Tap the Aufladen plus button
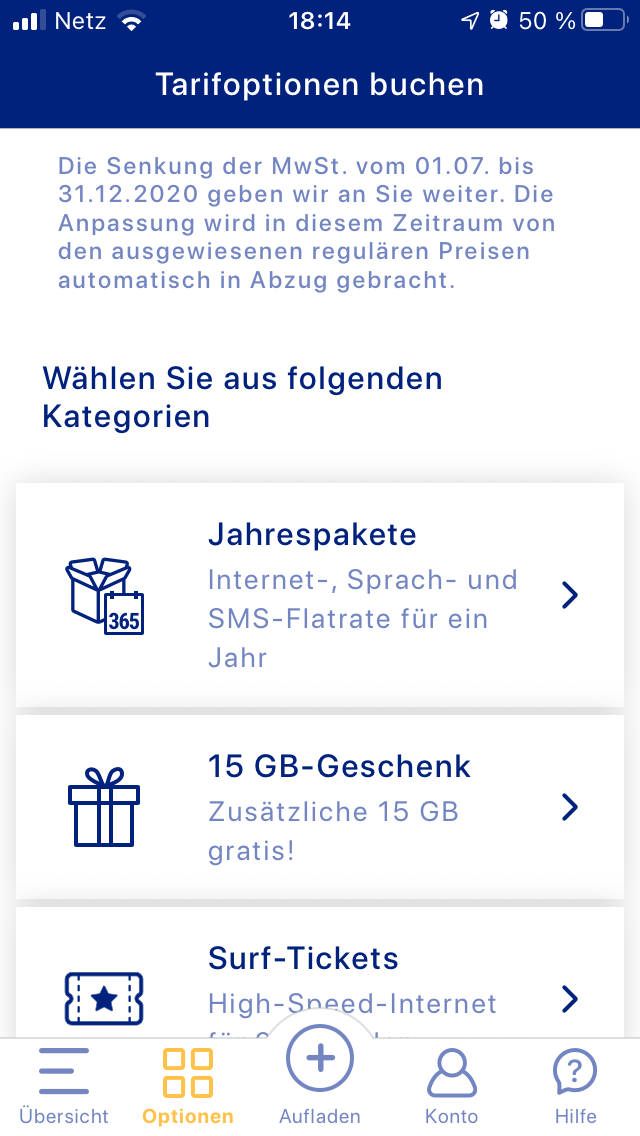The height and width of the screenshot is (1136, 640). pos(320,1058)
